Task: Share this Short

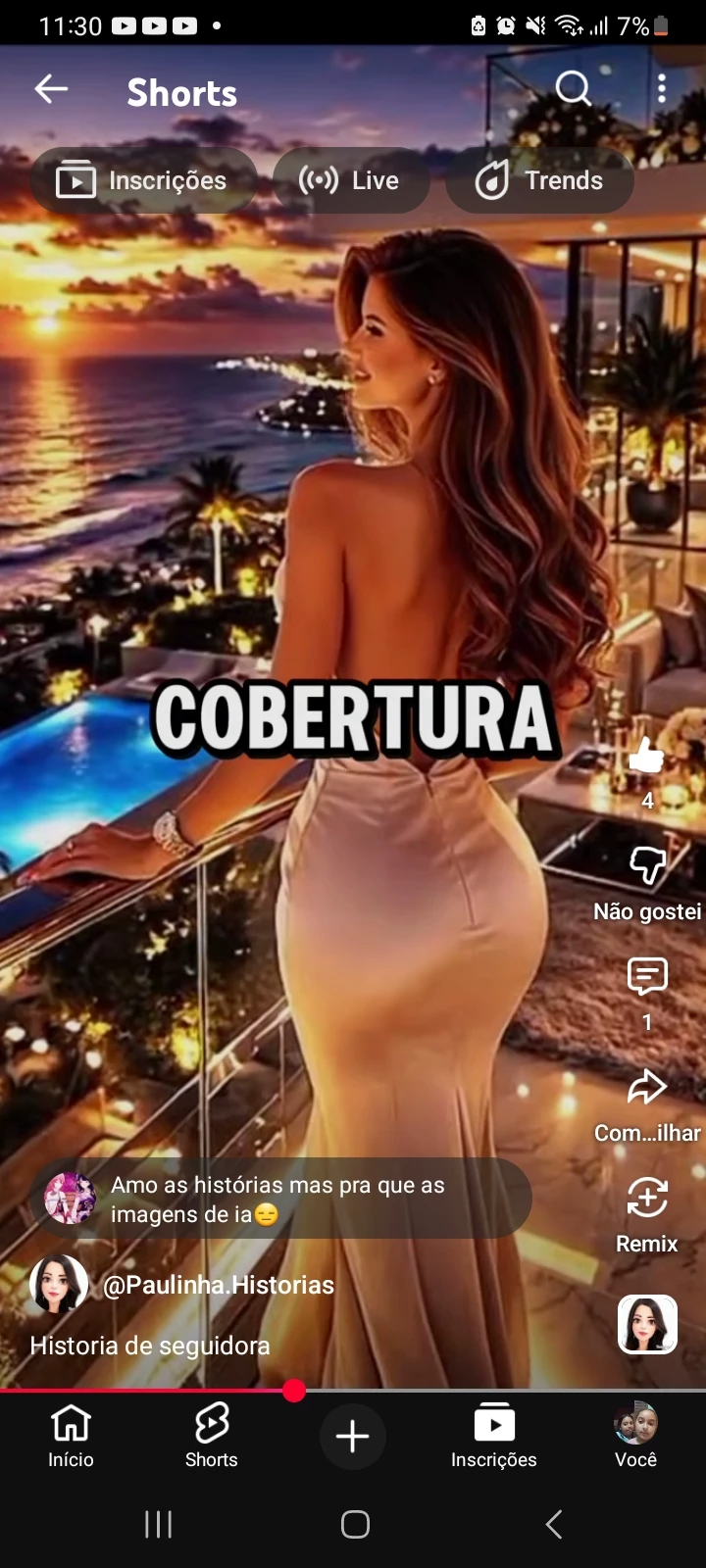Action: tap(646, 1088)
